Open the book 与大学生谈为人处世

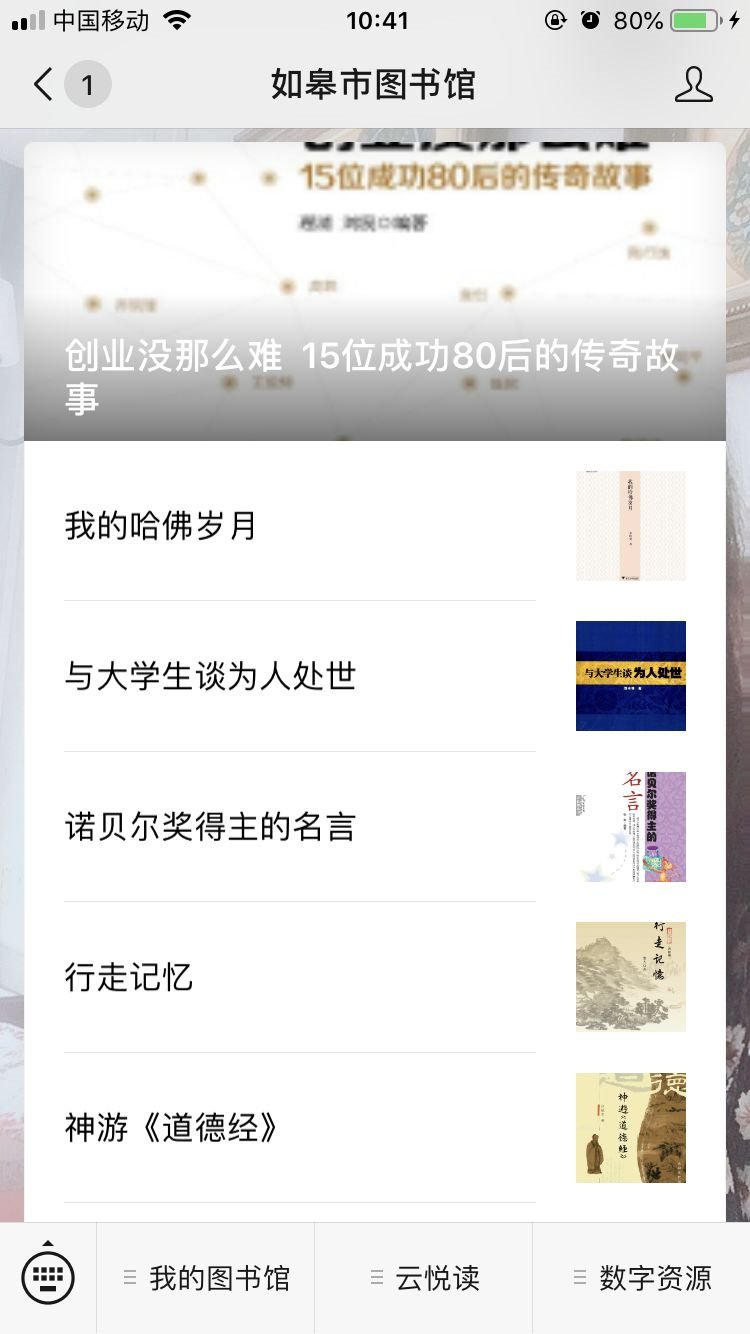click(300, 677)
